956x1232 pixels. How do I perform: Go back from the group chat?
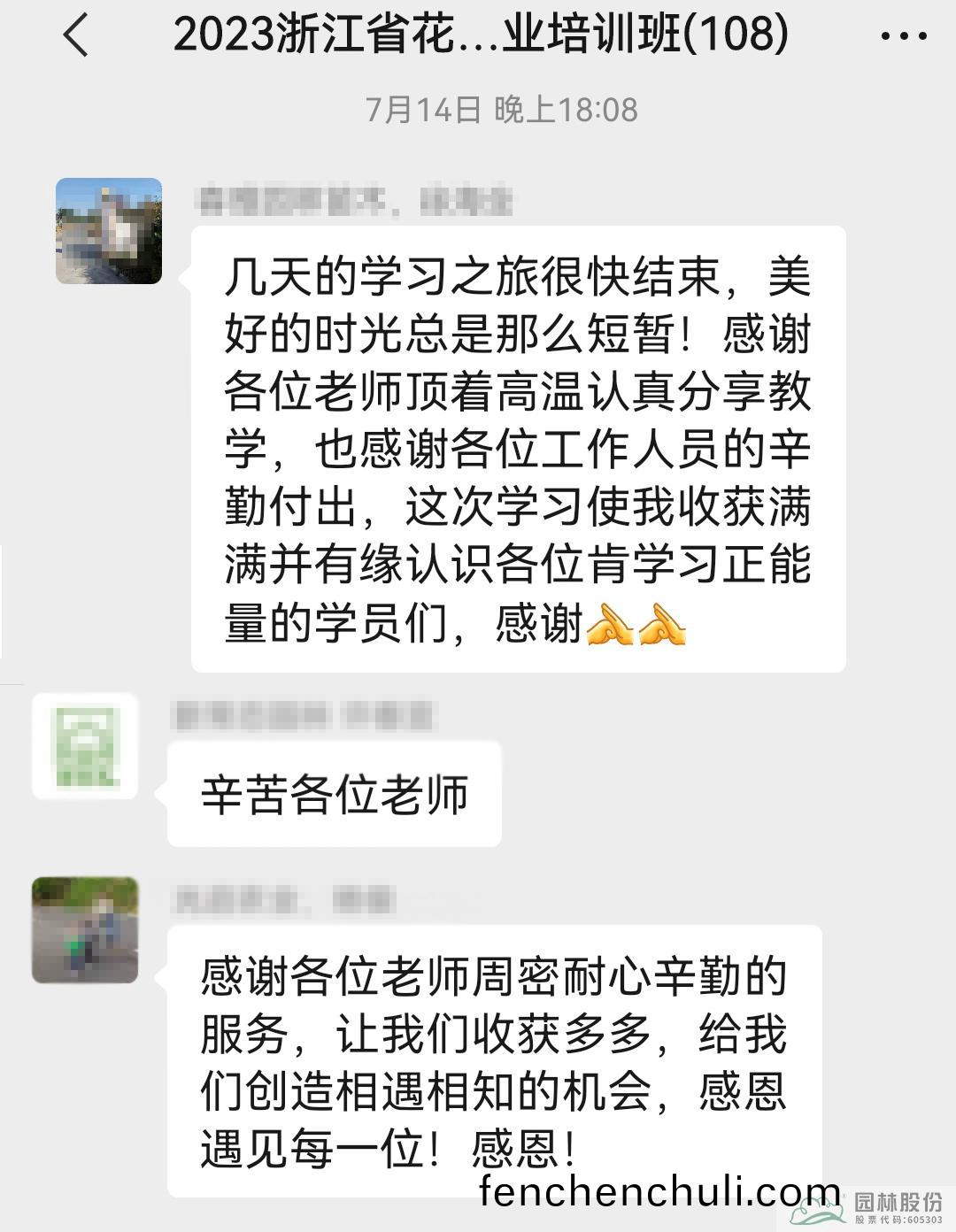click(x=76, y=35)
